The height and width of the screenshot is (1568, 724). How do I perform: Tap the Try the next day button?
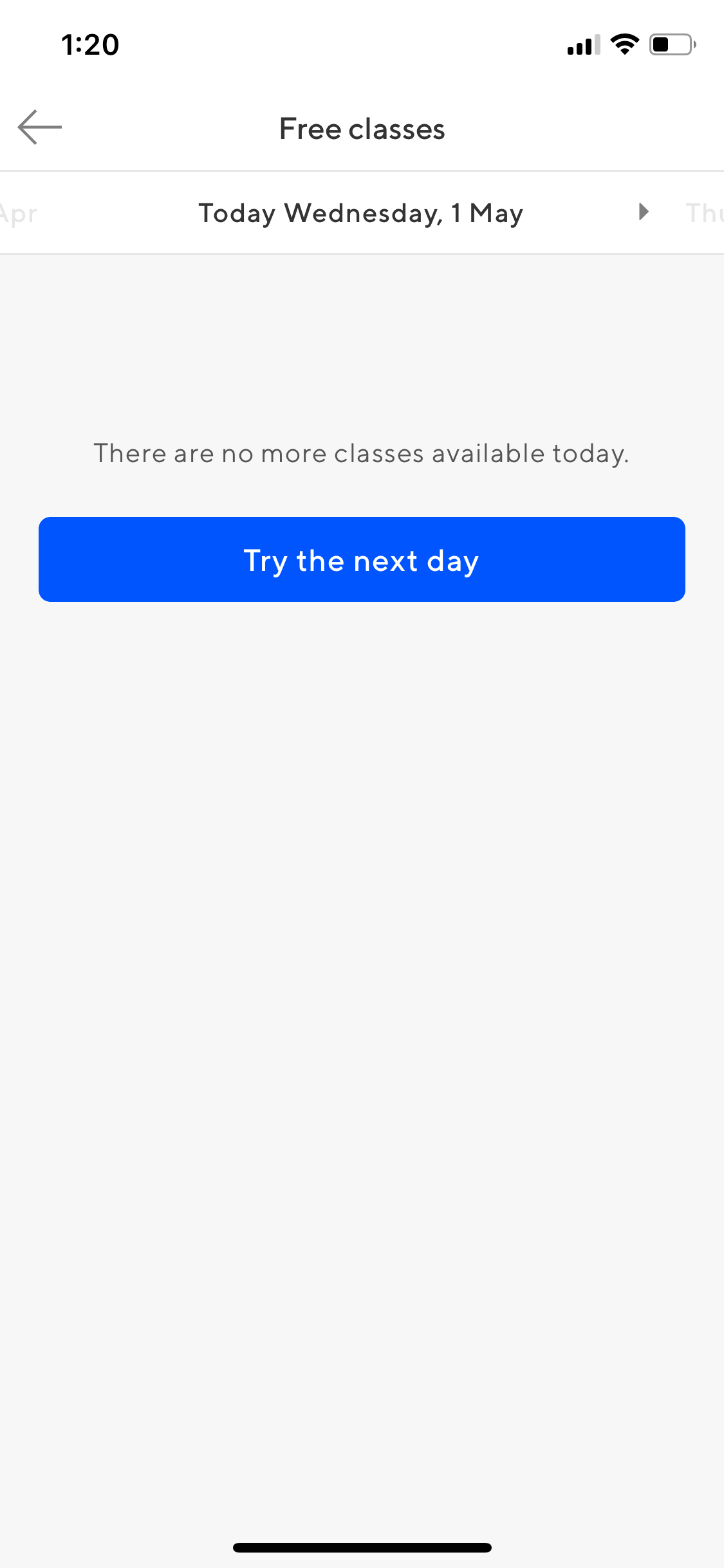(x=362, y=559)
